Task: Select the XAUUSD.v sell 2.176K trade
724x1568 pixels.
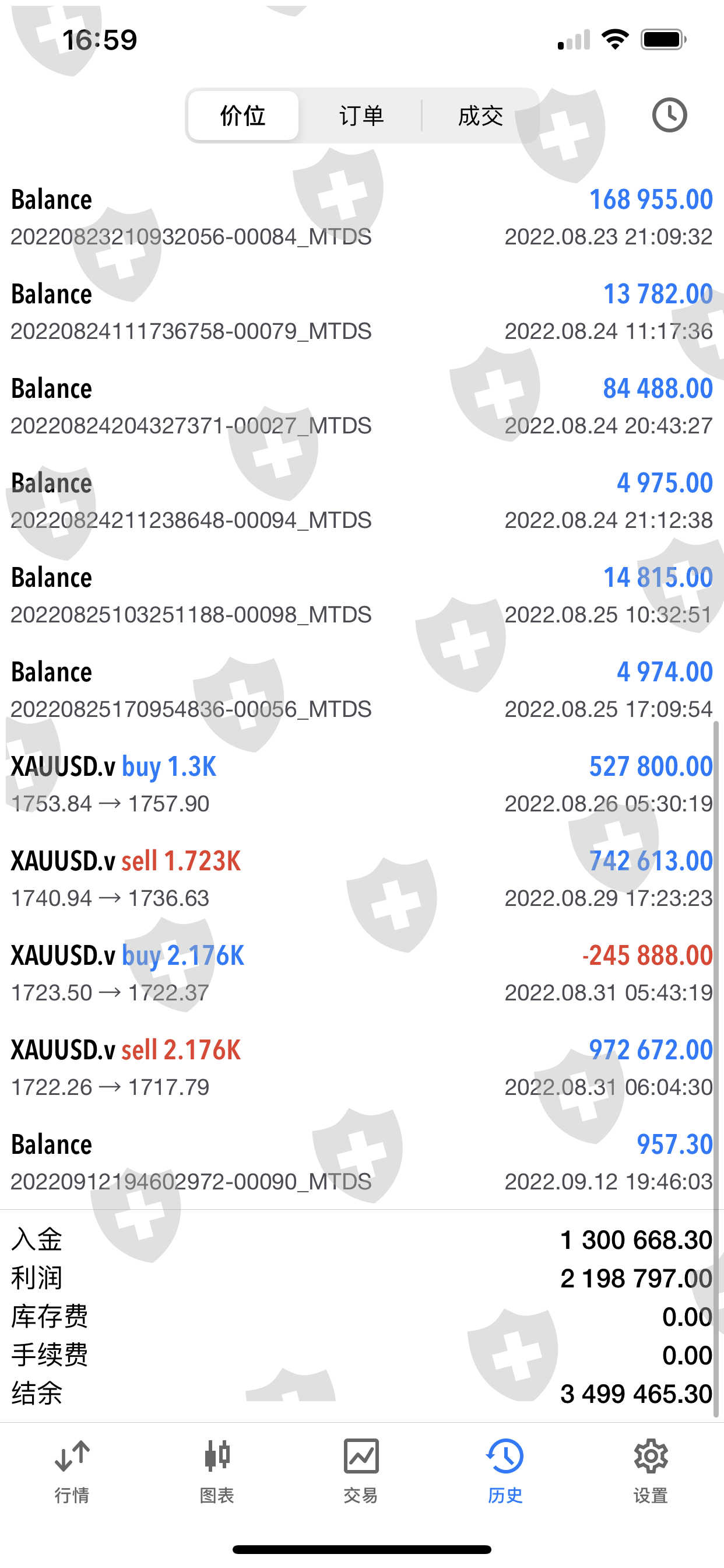Action: 361,1067
